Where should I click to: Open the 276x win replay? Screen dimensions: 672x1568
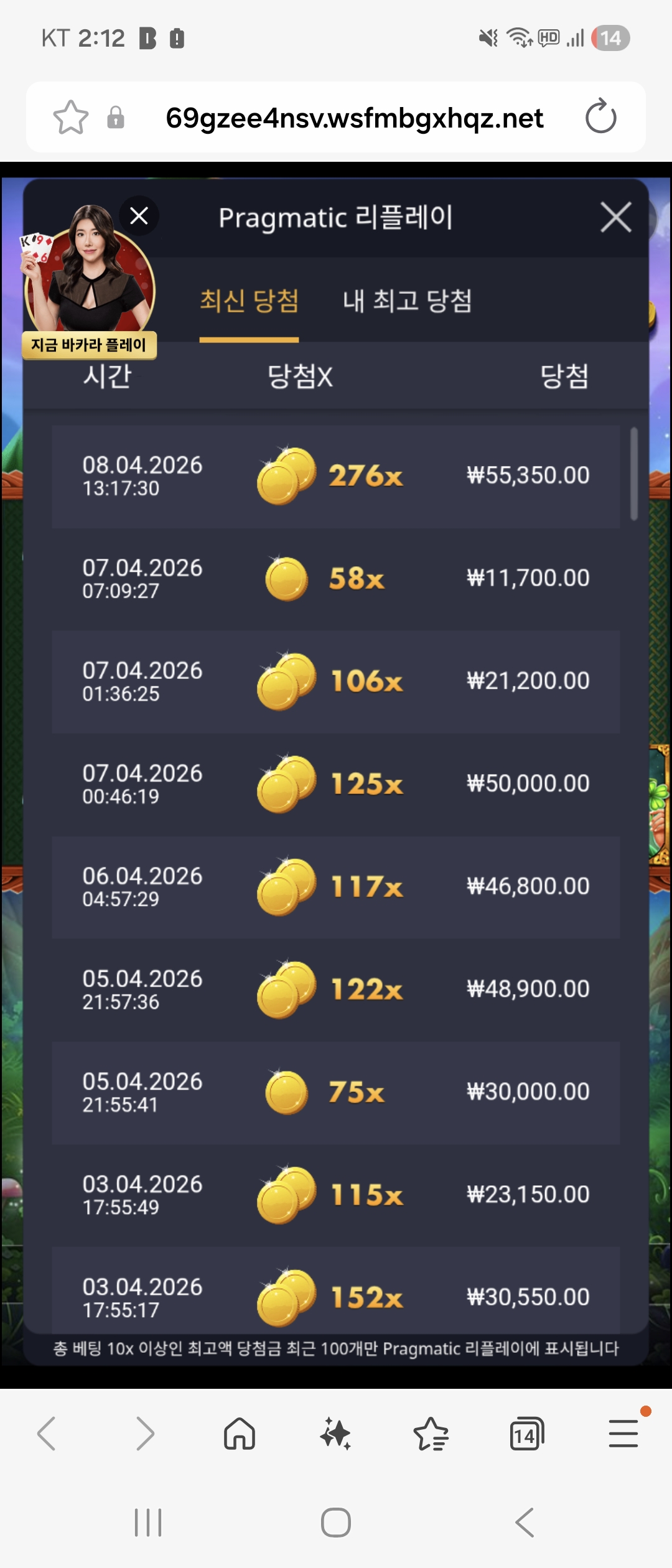(335, 477)
